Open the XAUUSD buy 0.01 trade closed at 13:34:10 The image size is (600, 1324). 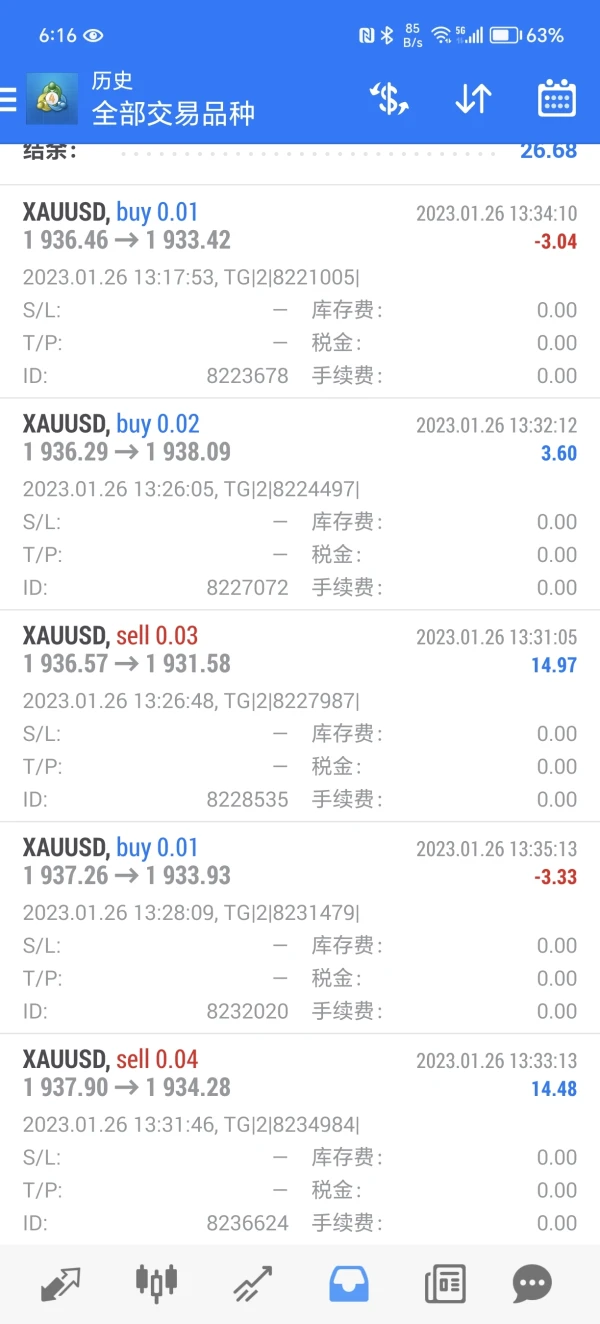click(300, 292)
